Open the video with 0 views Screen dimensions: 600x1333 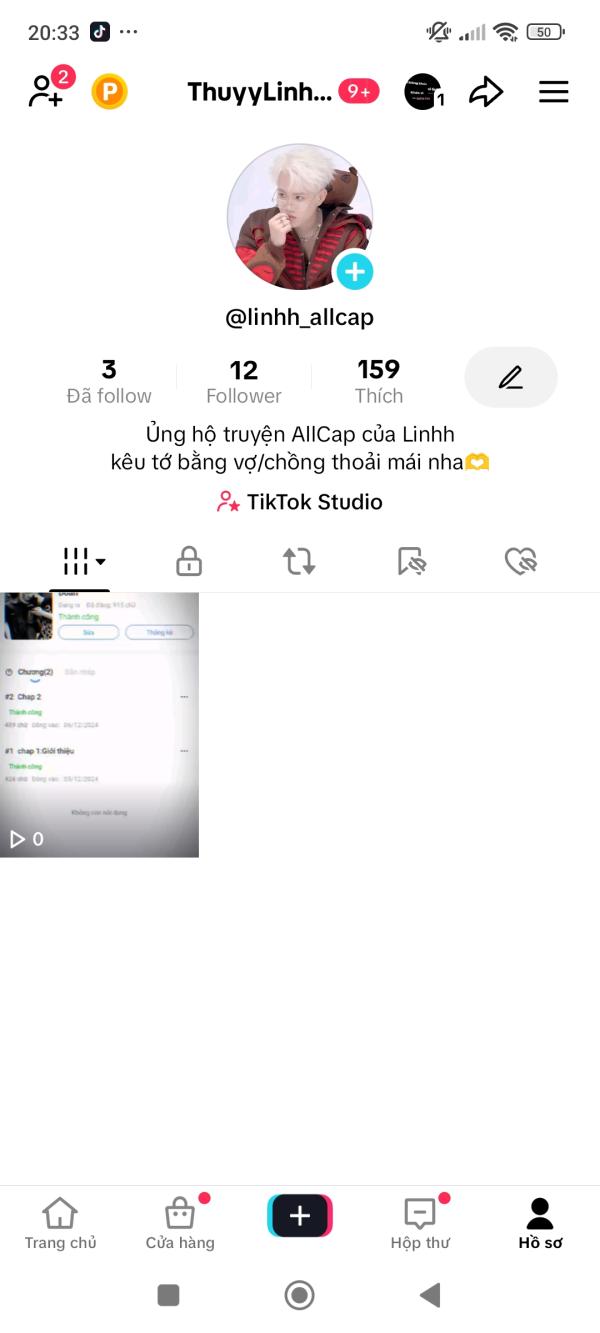(x=99, y=725)
